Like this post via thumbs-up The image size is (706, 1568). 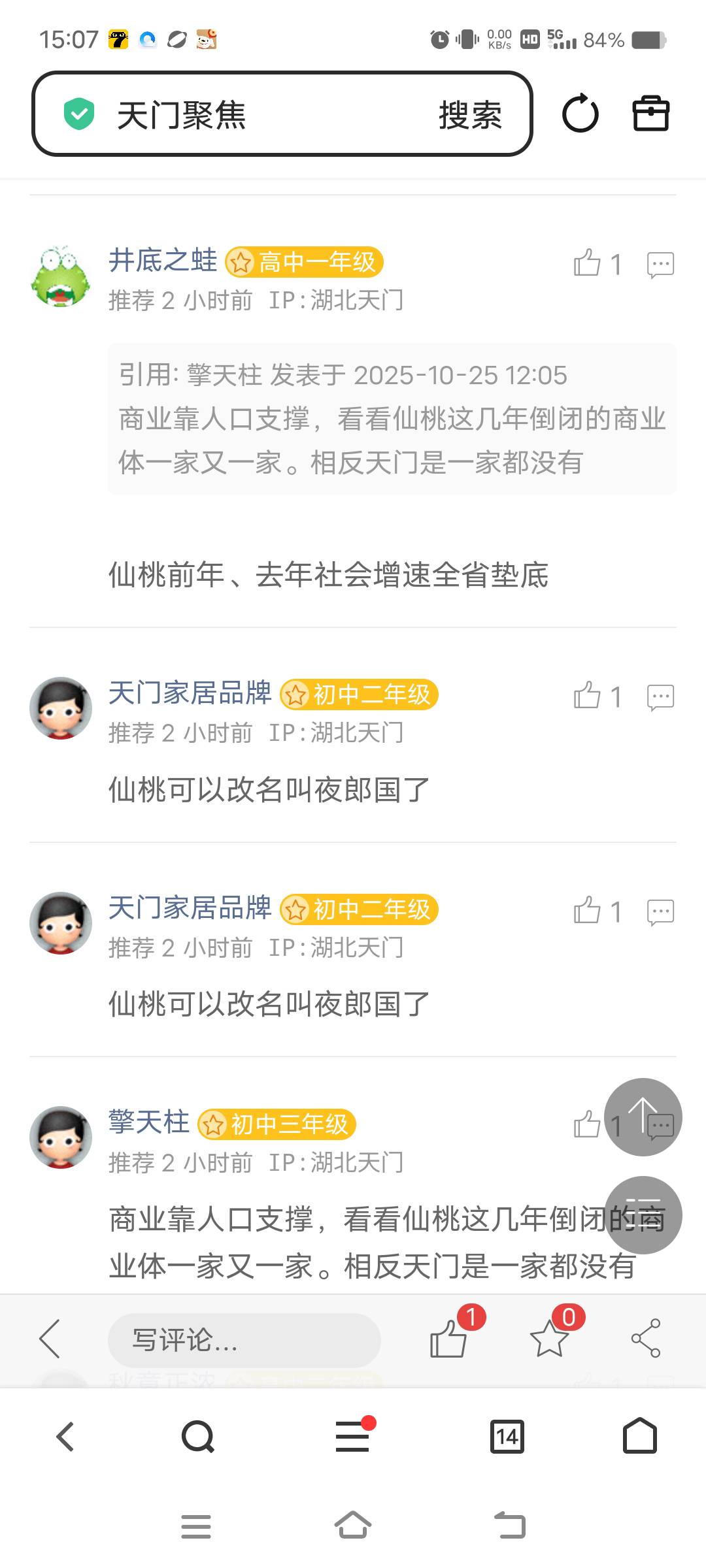click(448, 1339)
